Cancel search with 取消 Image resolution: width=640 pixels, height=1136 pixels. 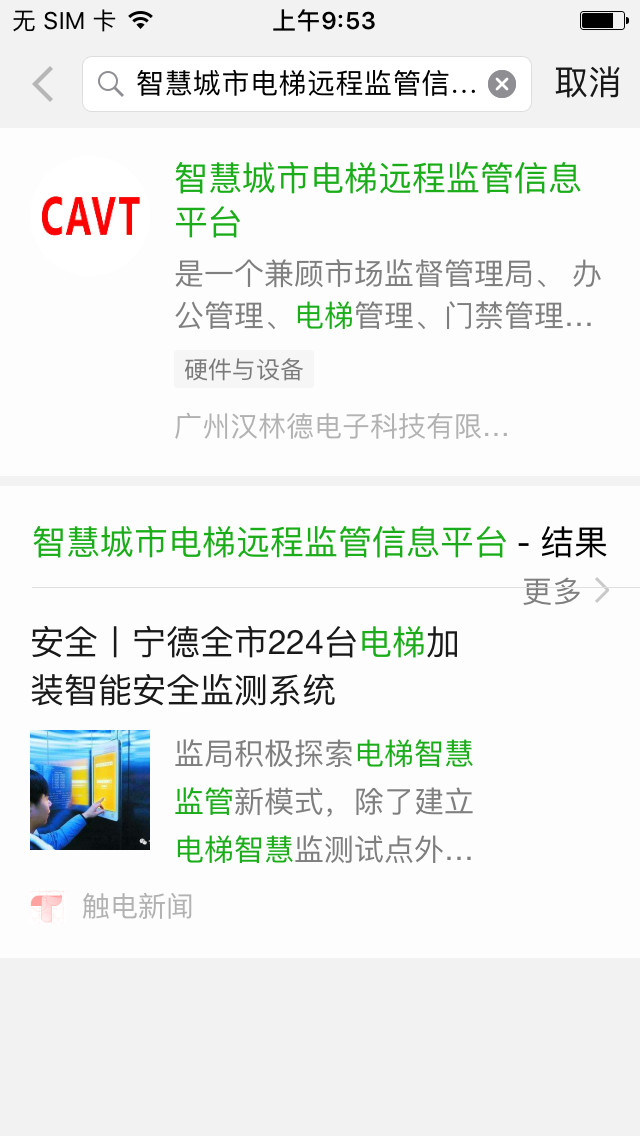587,84
